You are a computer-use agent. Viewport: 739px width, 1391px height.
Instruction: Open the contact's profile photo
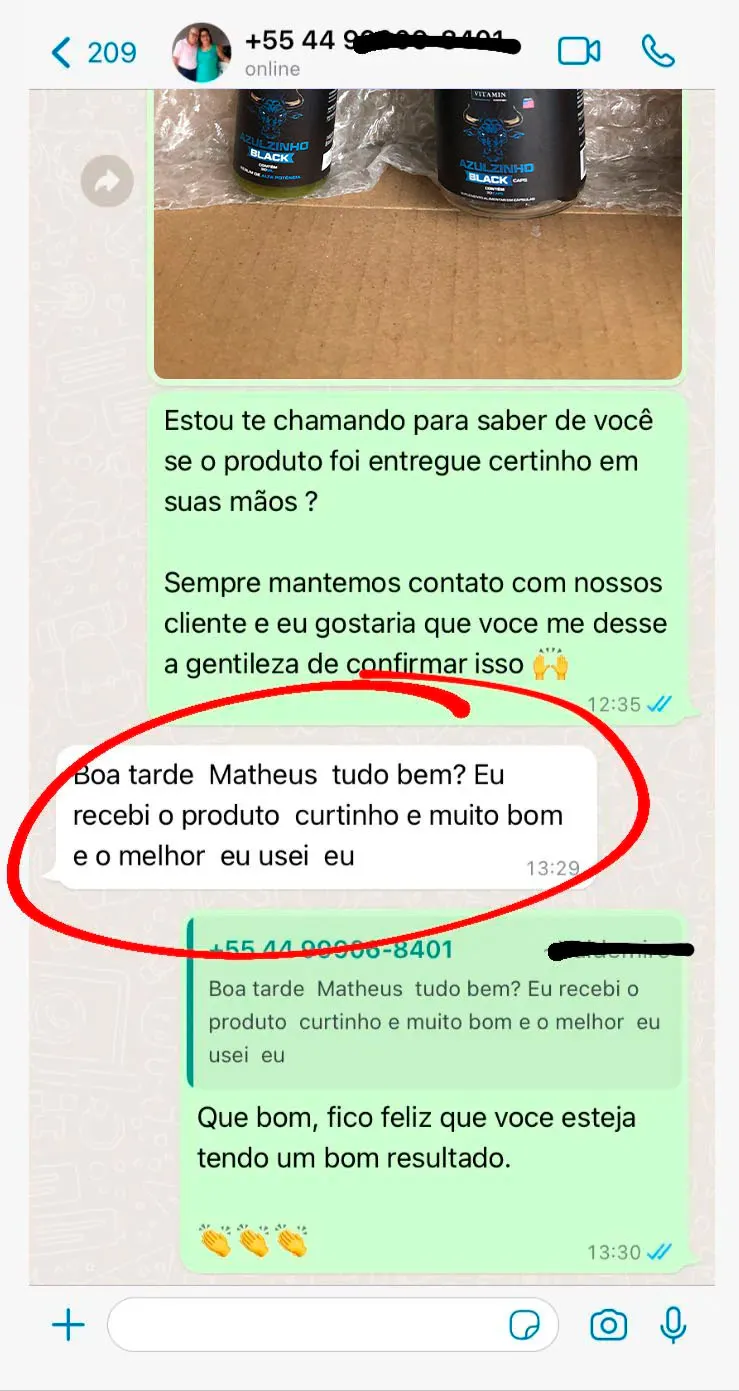pos(201,52)
